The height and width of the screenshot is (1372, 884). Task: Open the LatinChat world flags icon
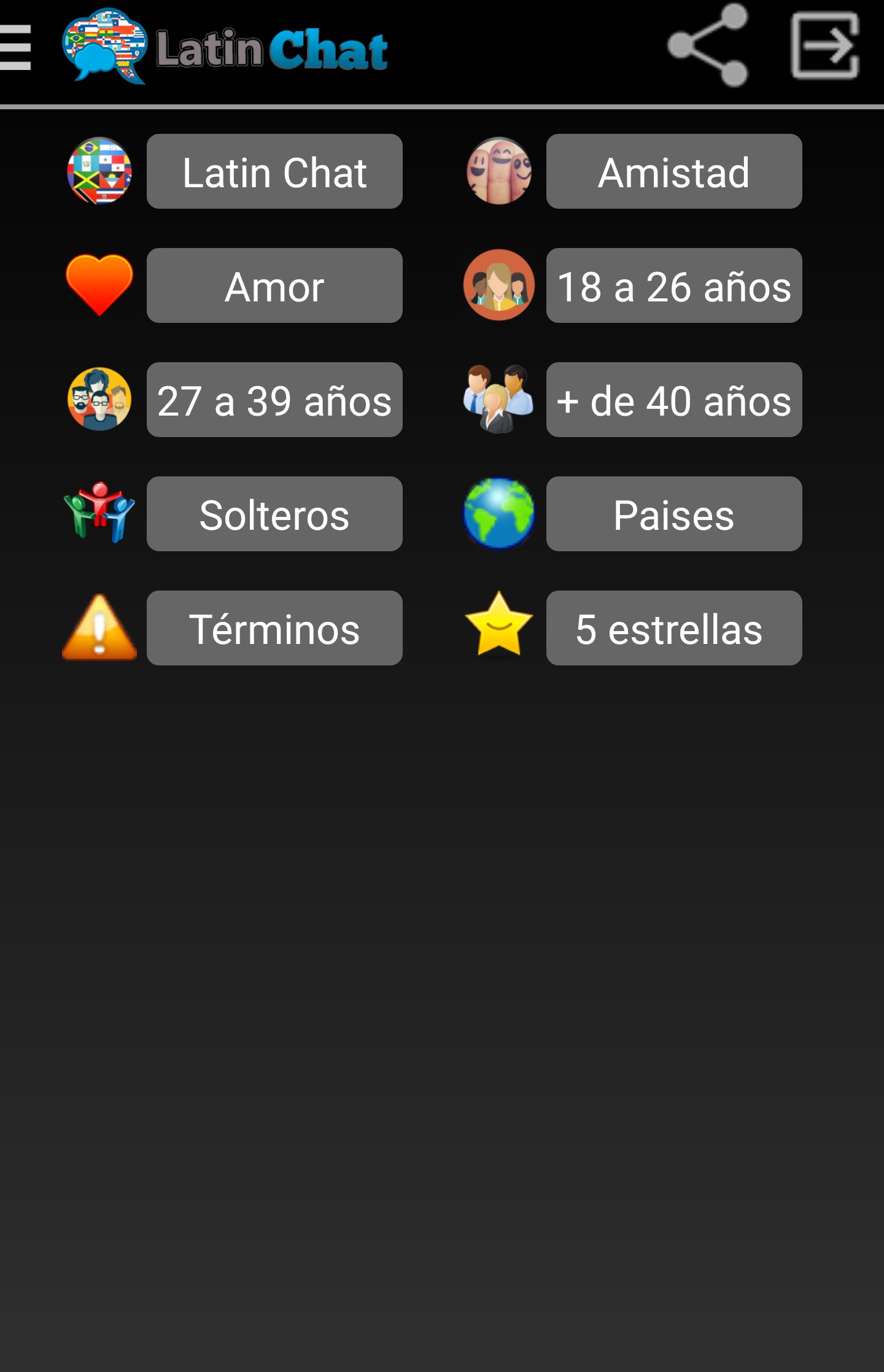(99, 171)
